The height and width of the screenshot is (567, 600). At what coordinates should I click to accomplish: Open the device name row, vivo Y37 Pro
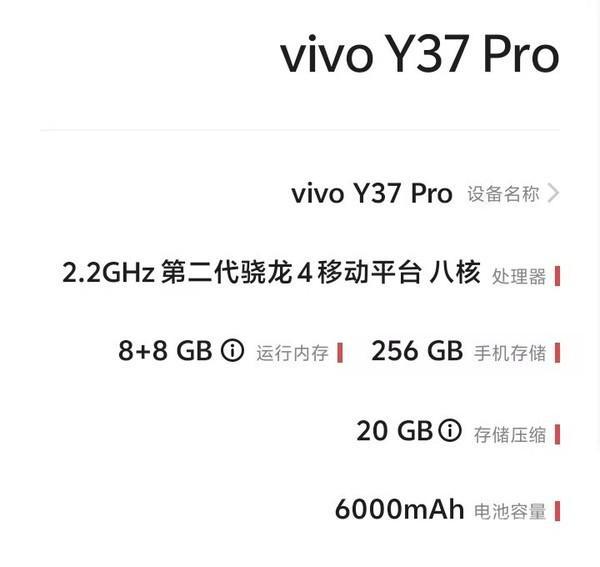coord(420,193)
